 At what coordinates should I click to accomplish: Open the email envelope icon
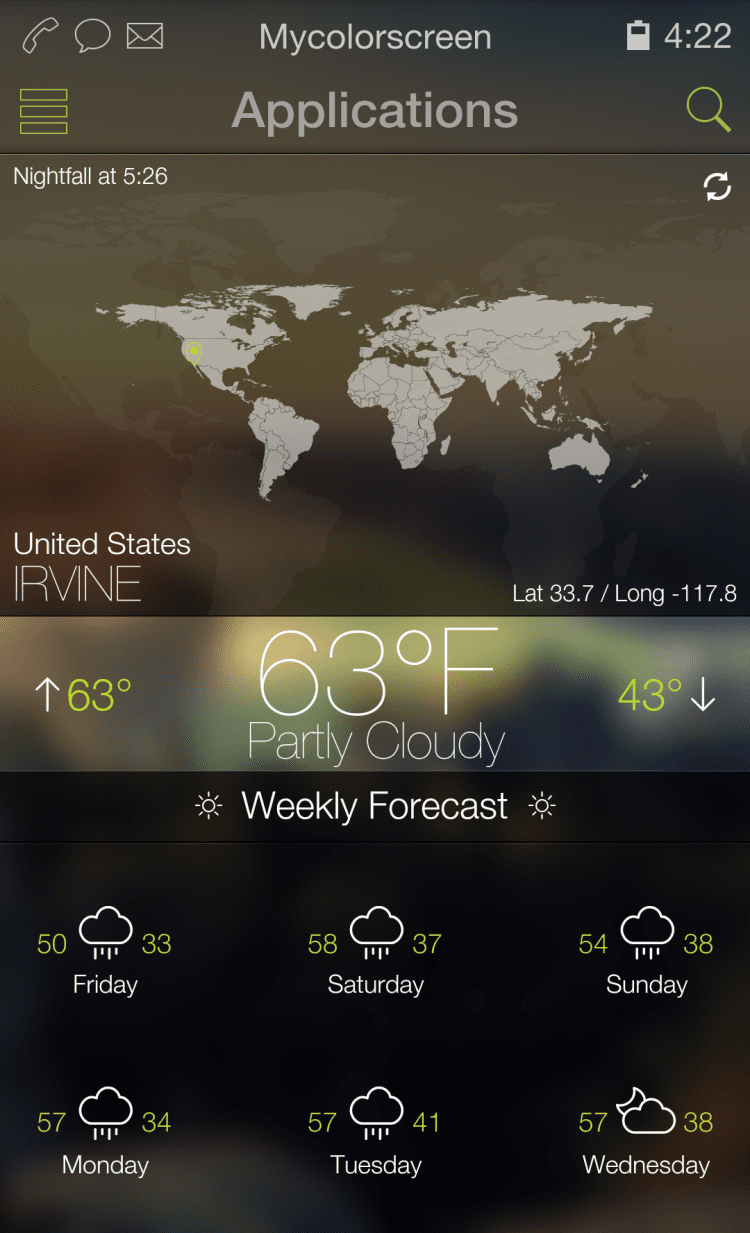pos(145,37)
